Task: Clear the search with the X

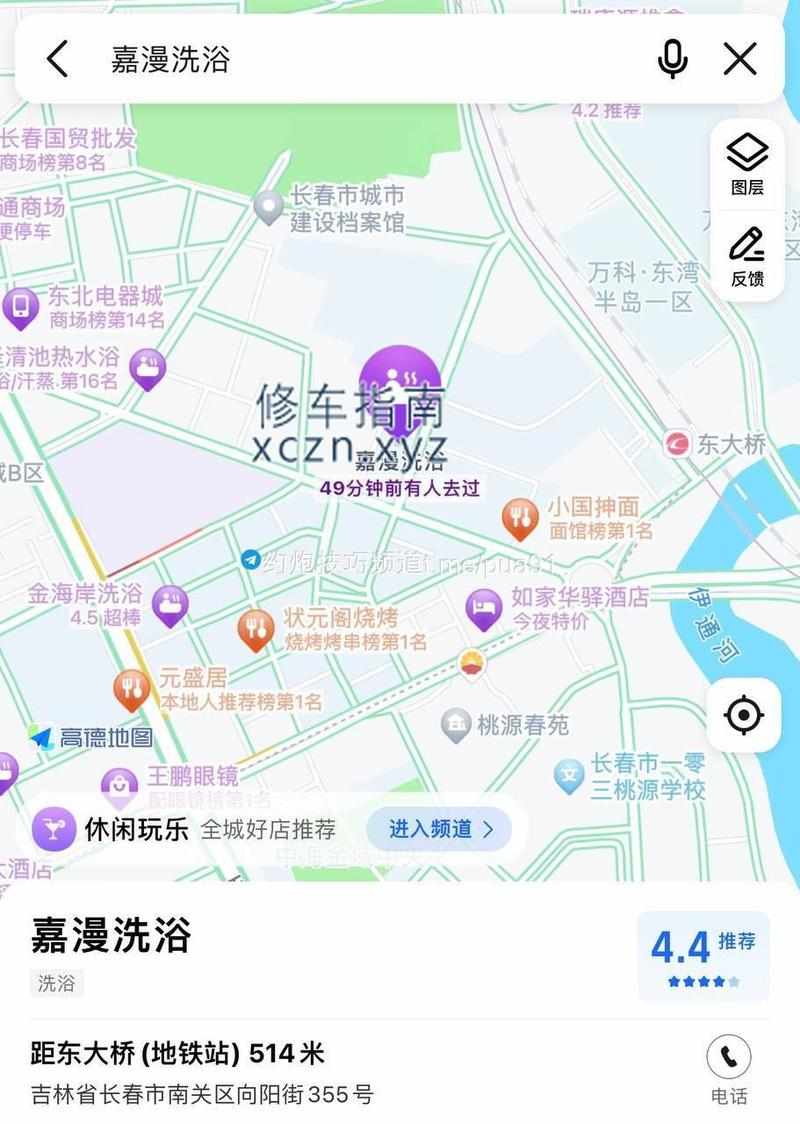Action: tap(740, 59)
